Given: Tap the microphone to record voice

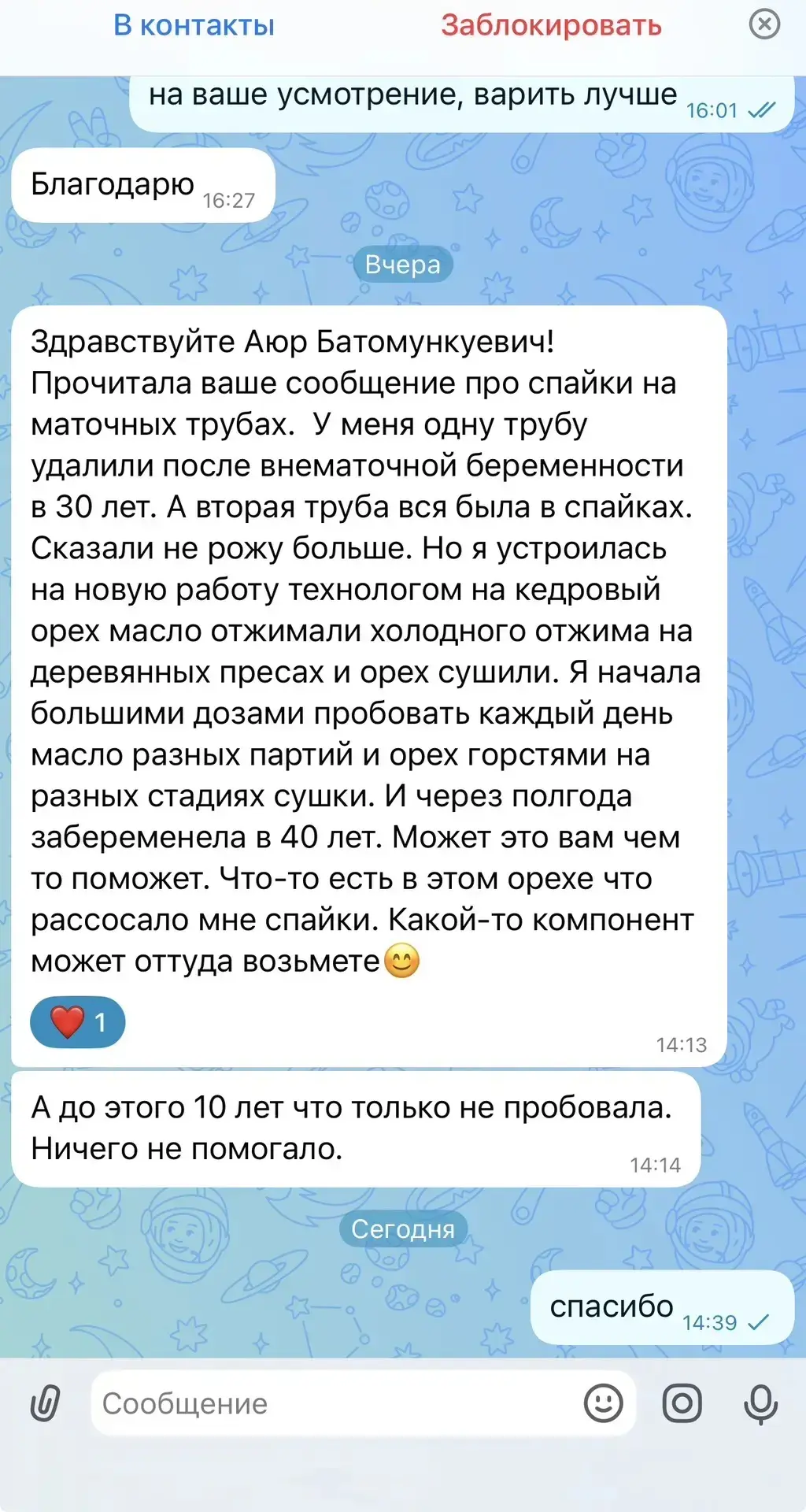Looking at the screenshot, I should 761,1404.
